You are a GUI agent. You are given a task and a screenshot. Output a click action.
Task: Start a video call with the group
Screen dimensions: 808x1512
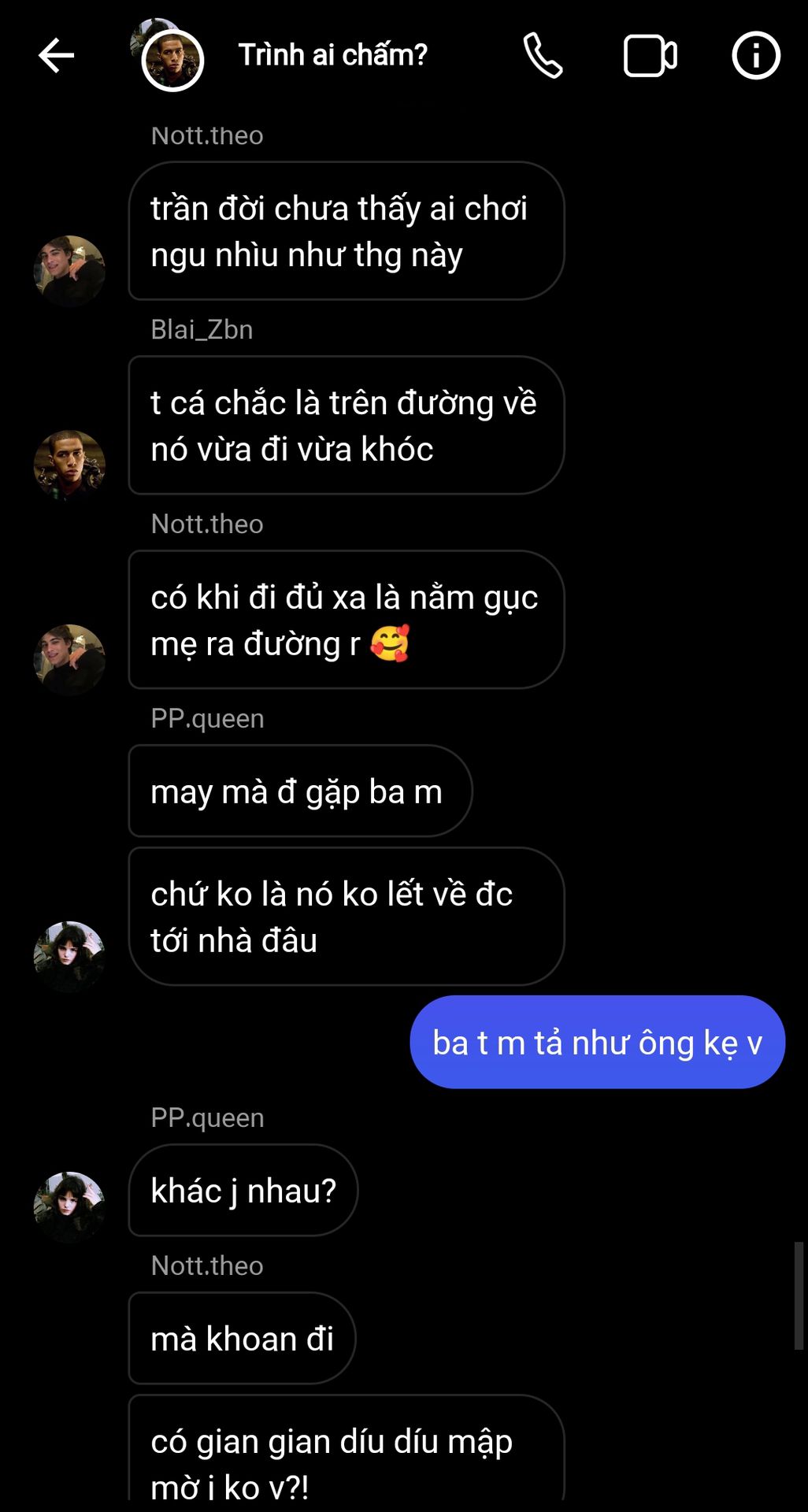point(650,55)
